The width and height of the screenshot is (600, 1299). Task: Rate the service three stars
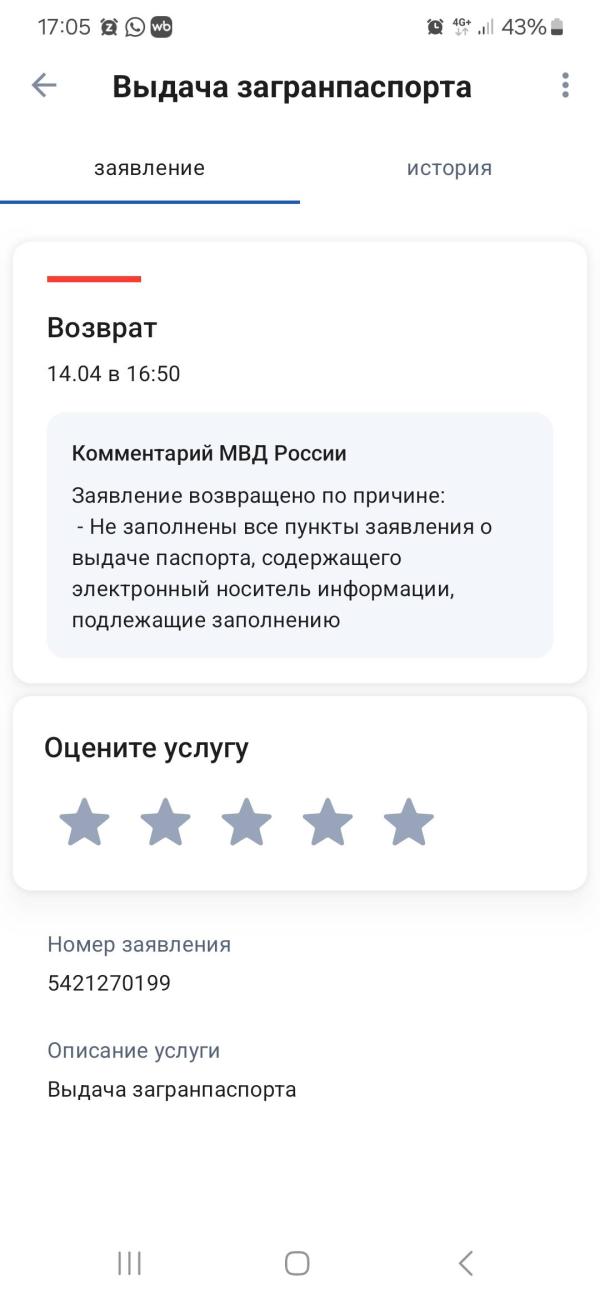tap(247, 823)
